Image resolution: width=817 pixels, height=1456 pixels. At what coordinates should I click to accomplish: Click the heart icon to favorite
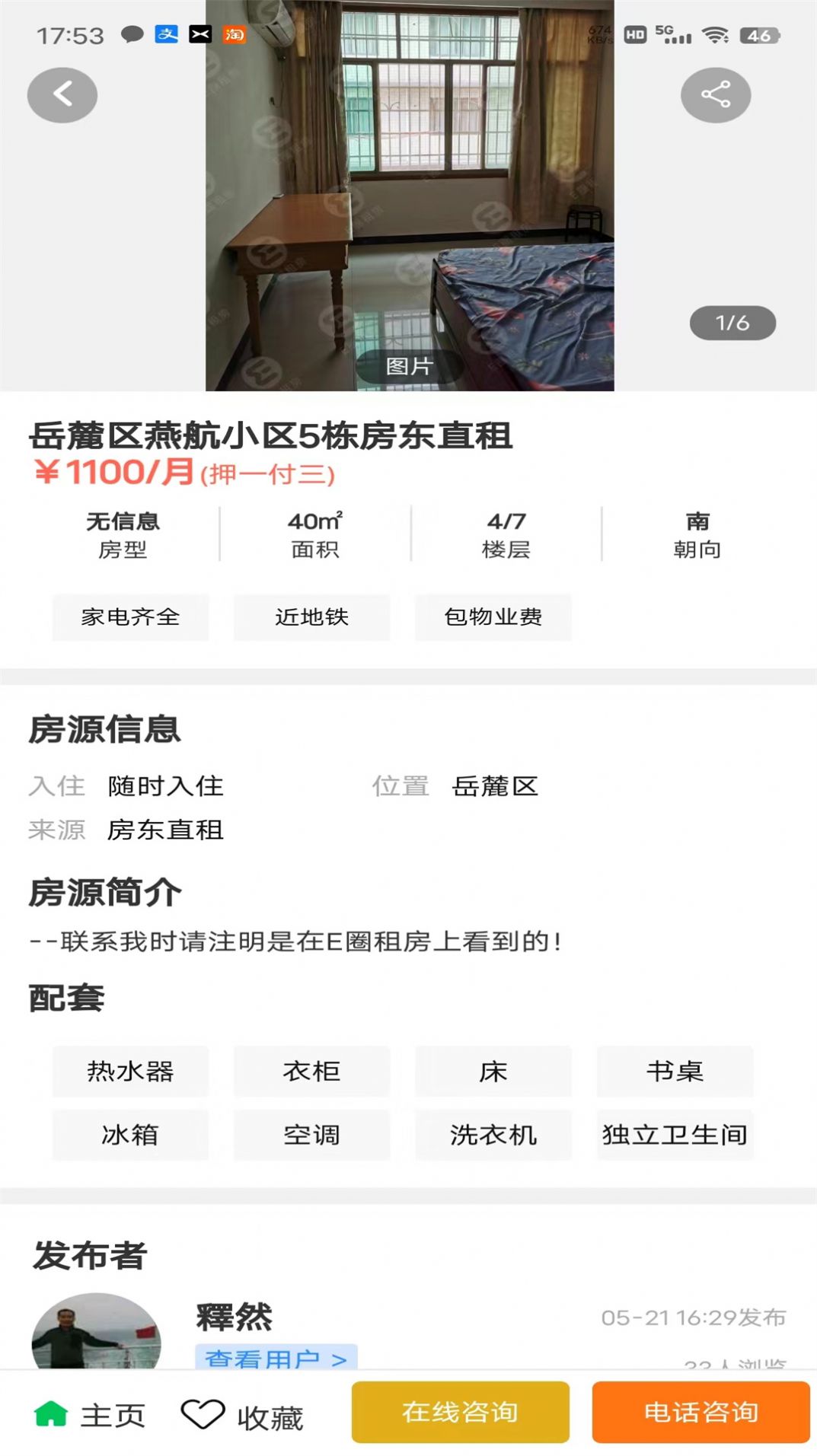tap(203, 1412)
